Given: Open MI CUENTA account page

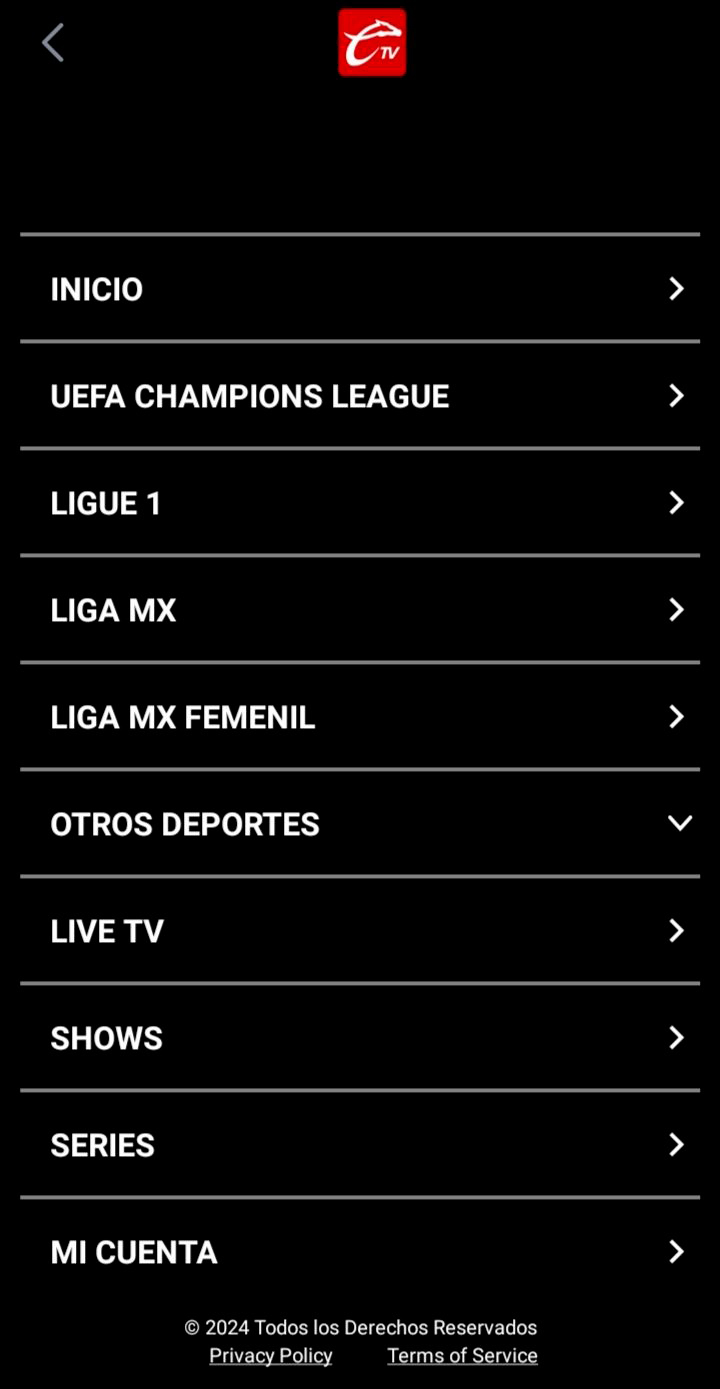Looking at the screenshot, I should 360,1252.
